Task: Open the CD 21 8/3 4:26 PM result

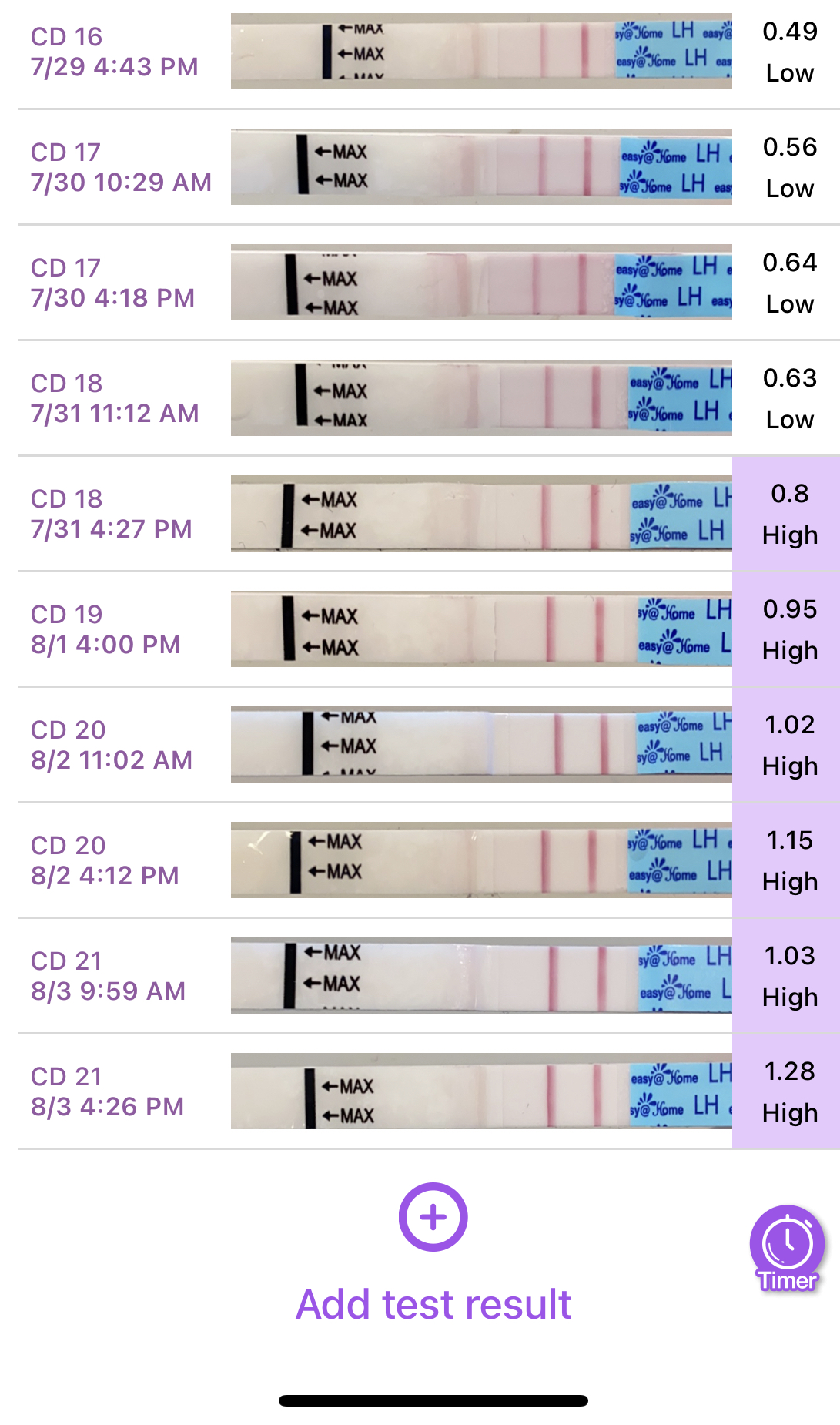Action: click(x=420, y=1091)
